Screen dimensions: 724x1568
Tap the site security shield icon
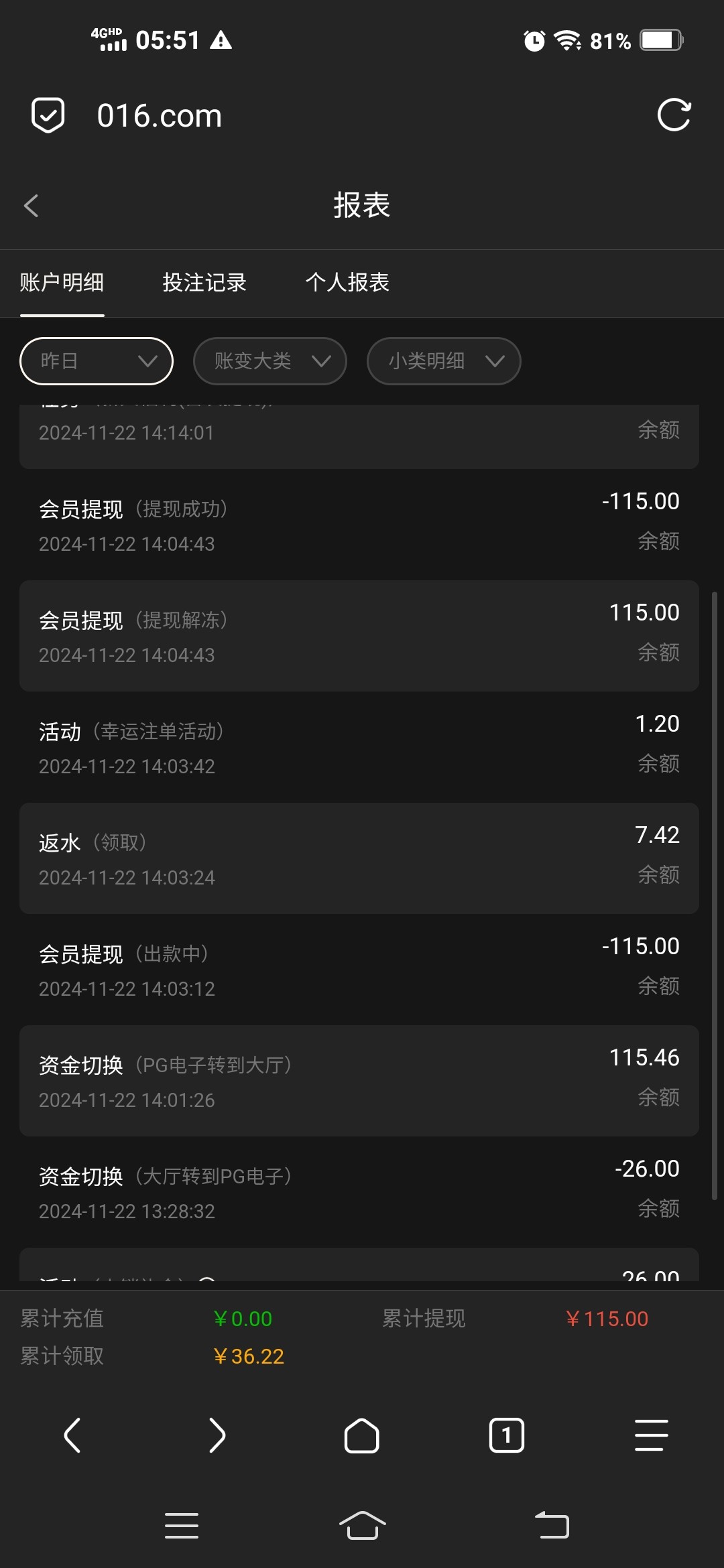48,115
